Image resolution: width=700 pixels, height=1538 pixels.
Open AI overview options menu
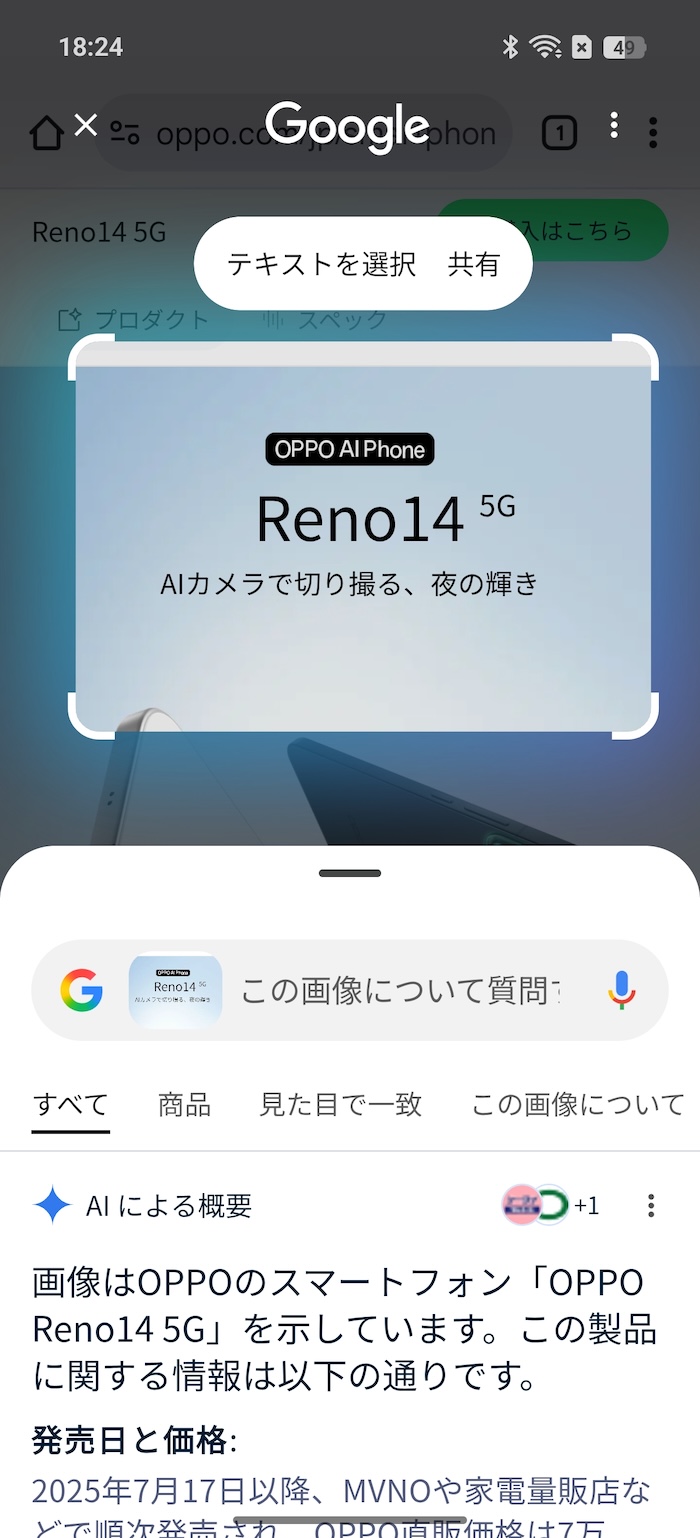click(x=651, y=1205)
